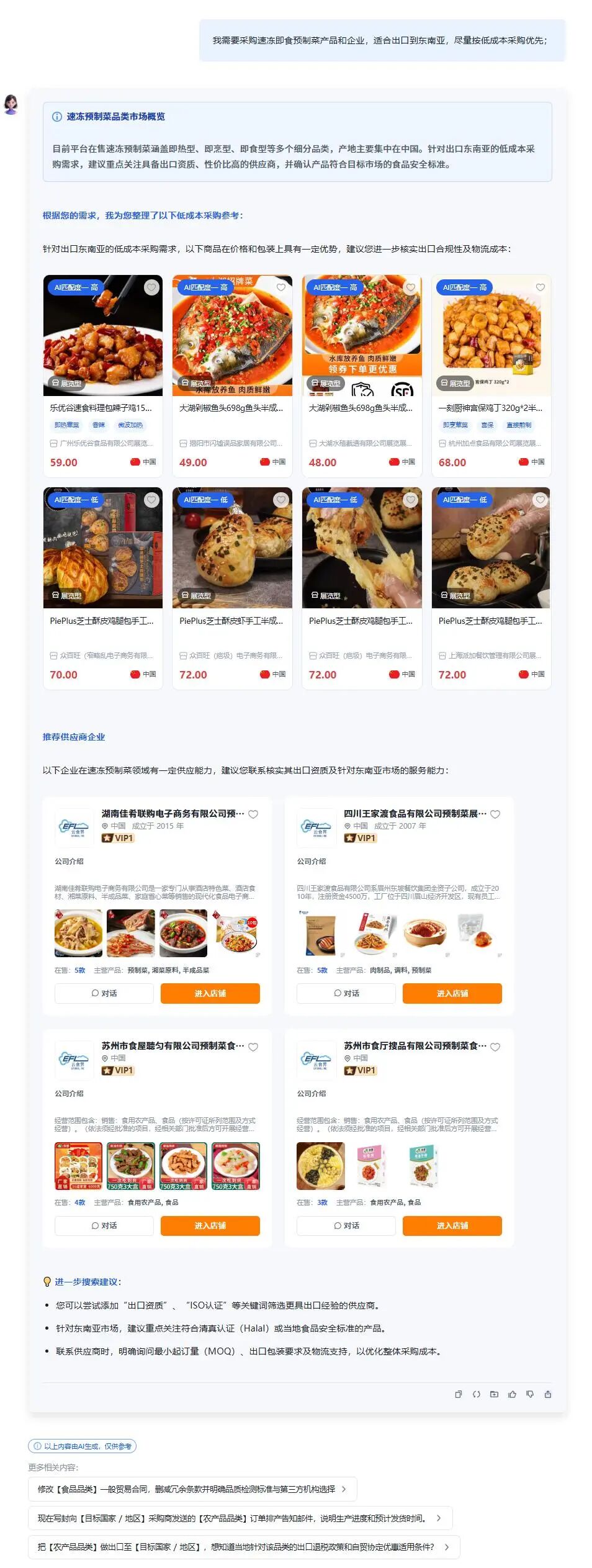Start 对话 with 湖南佳肴联购电子商务有限公司
The width and height of the screenshot is (592, 1568).
[104, 993]
